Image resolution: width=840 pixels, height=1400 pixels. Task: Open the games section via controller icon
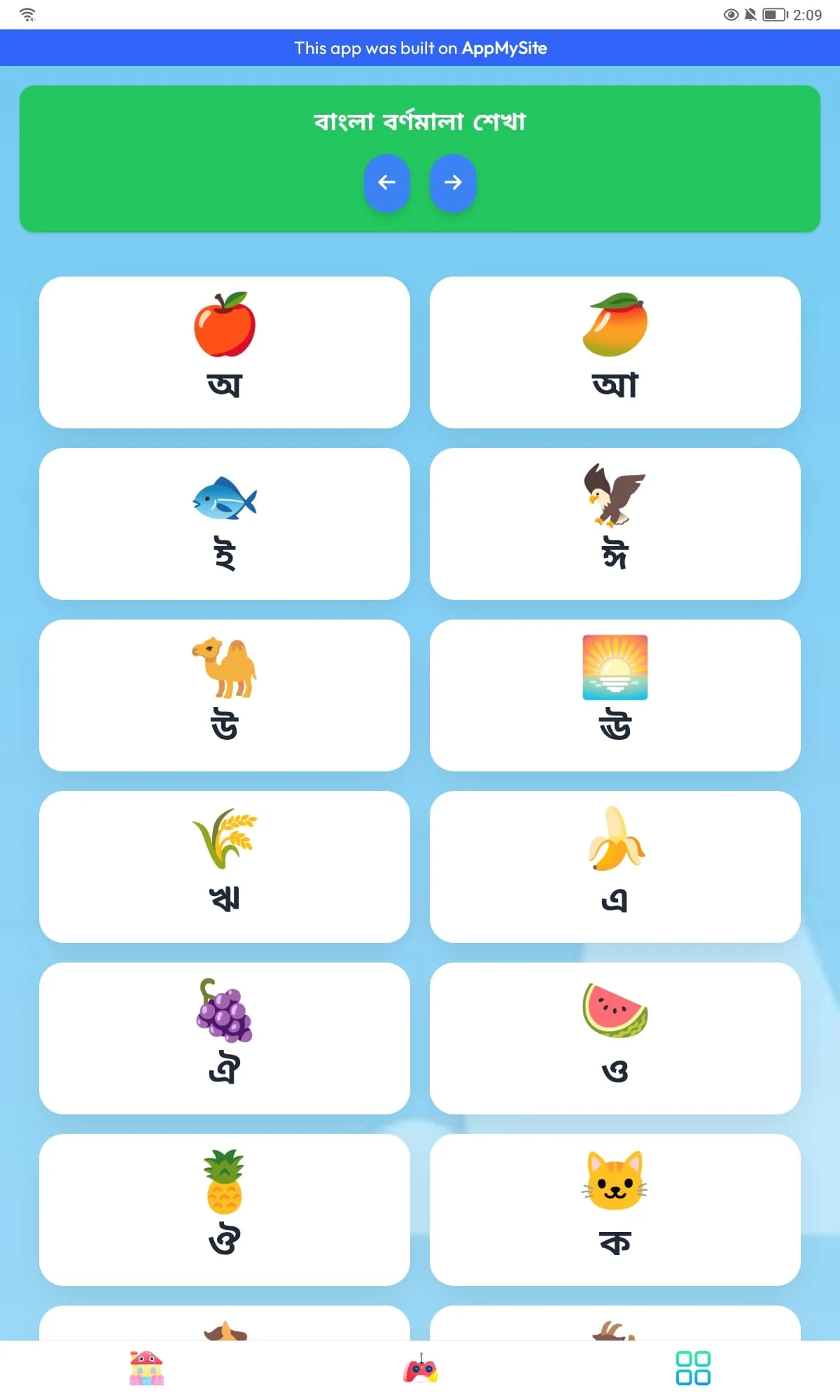(x=420, y=1368)
